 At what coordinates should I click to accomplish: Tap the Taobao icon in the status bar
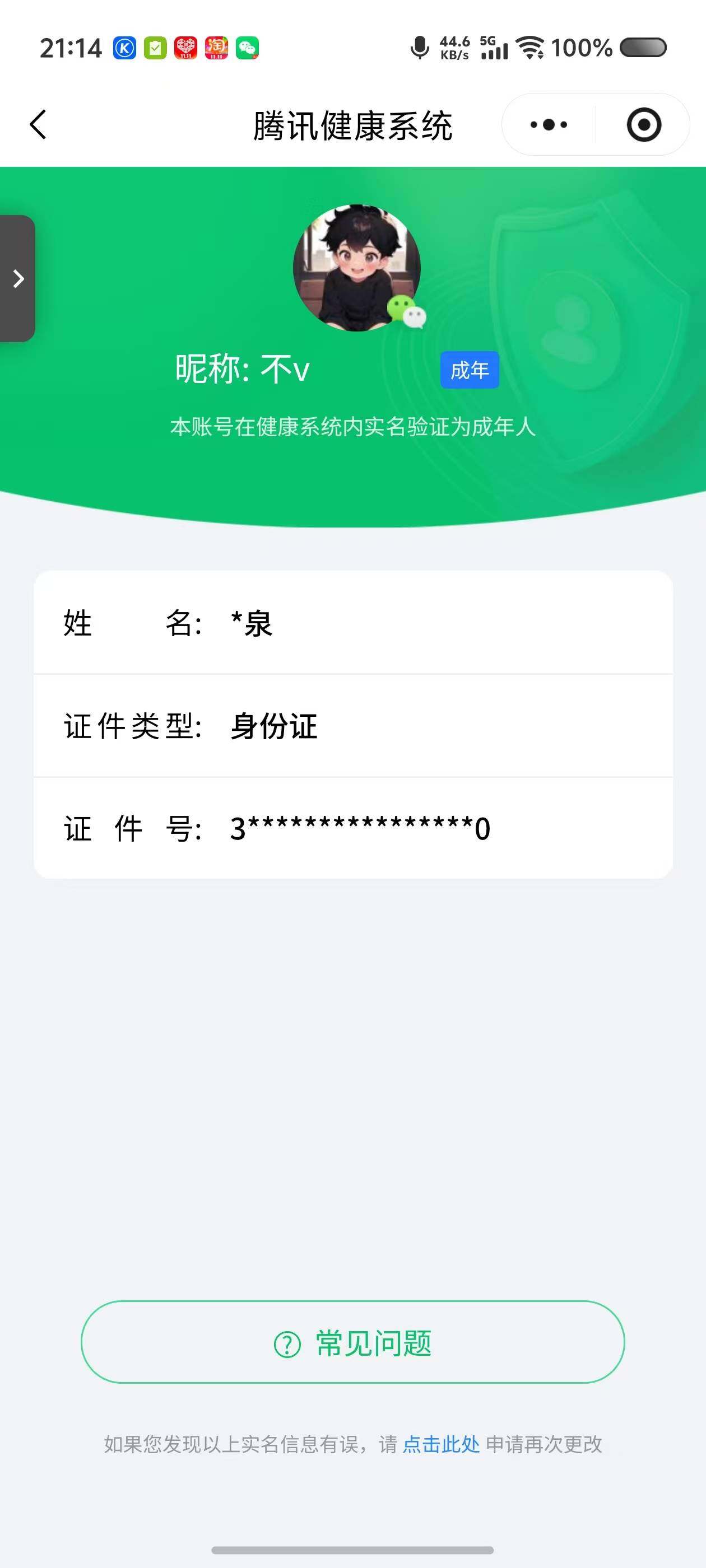pos(217,48)
